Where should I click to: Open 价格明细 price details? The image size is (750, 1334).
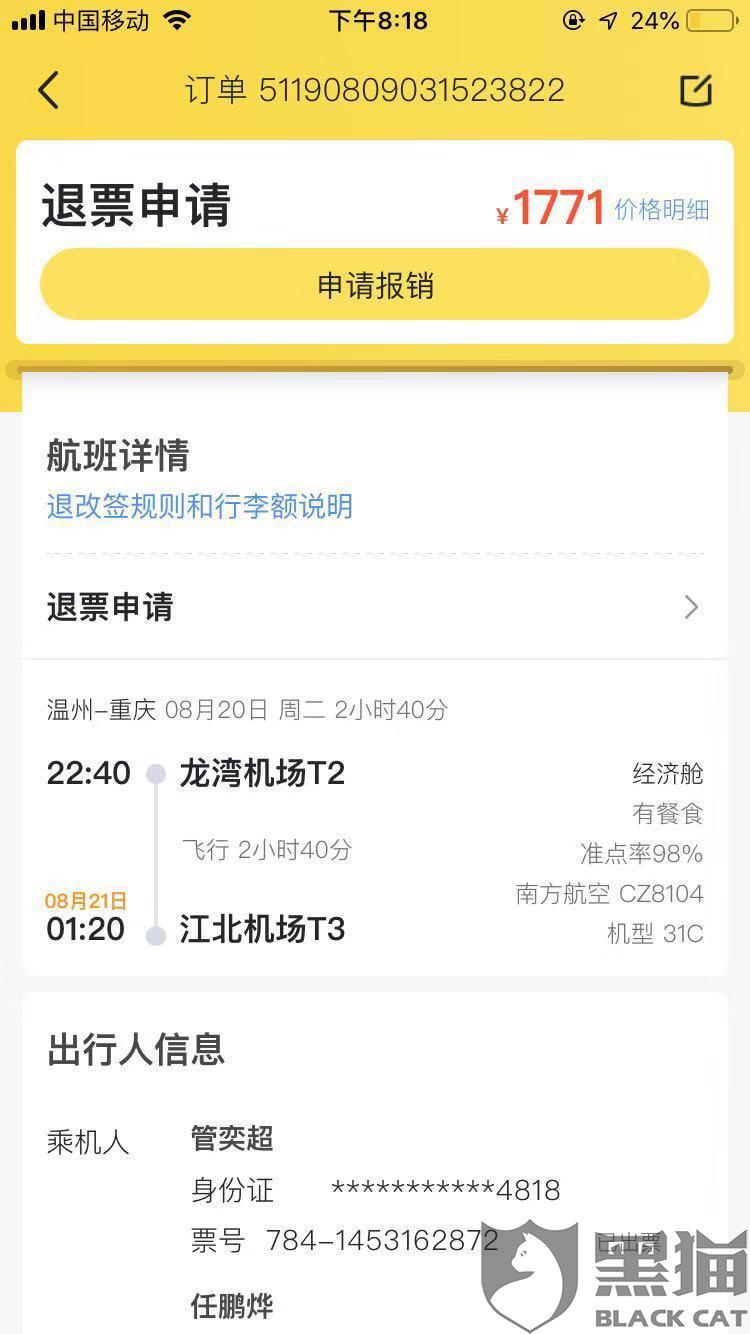point(661,210)
